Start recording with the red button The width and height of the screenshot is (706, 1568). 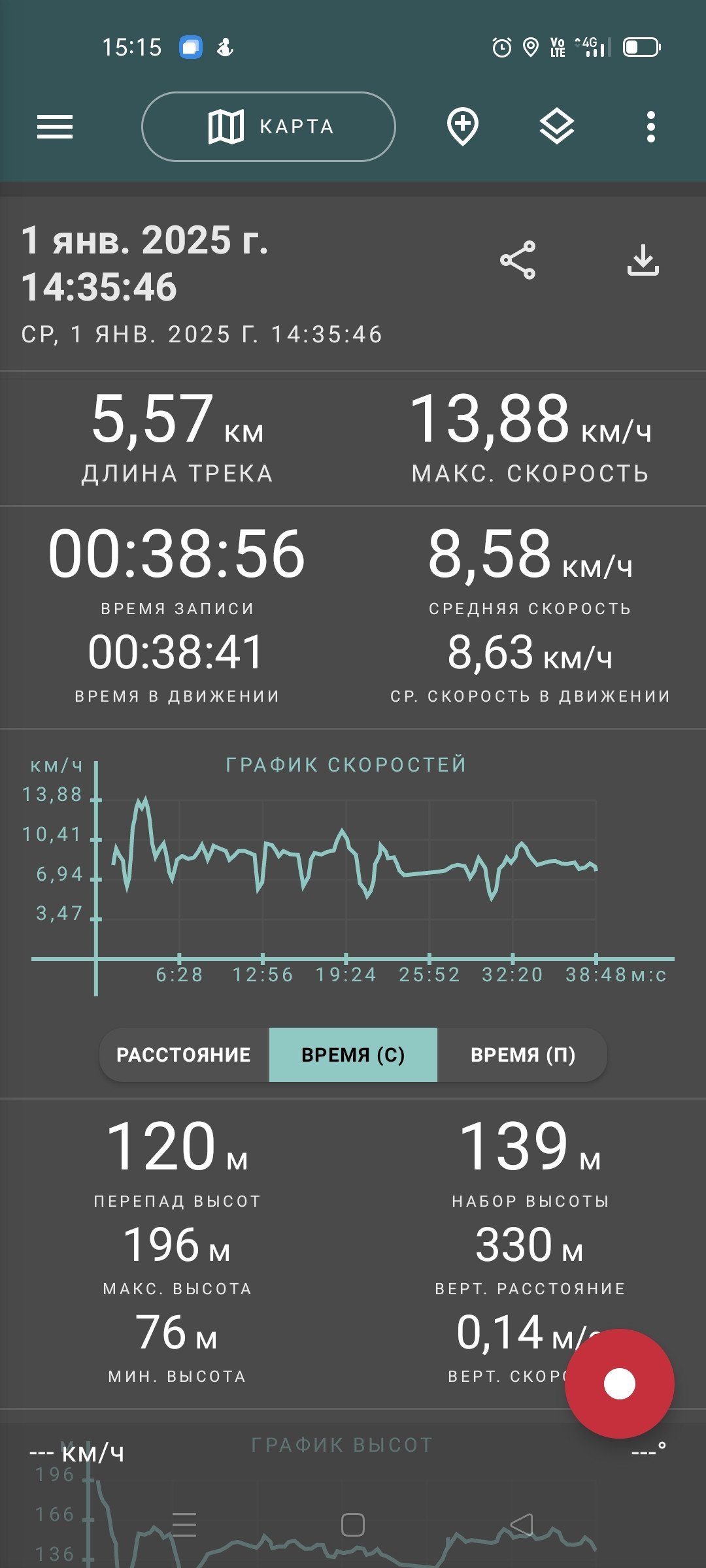620,1384
